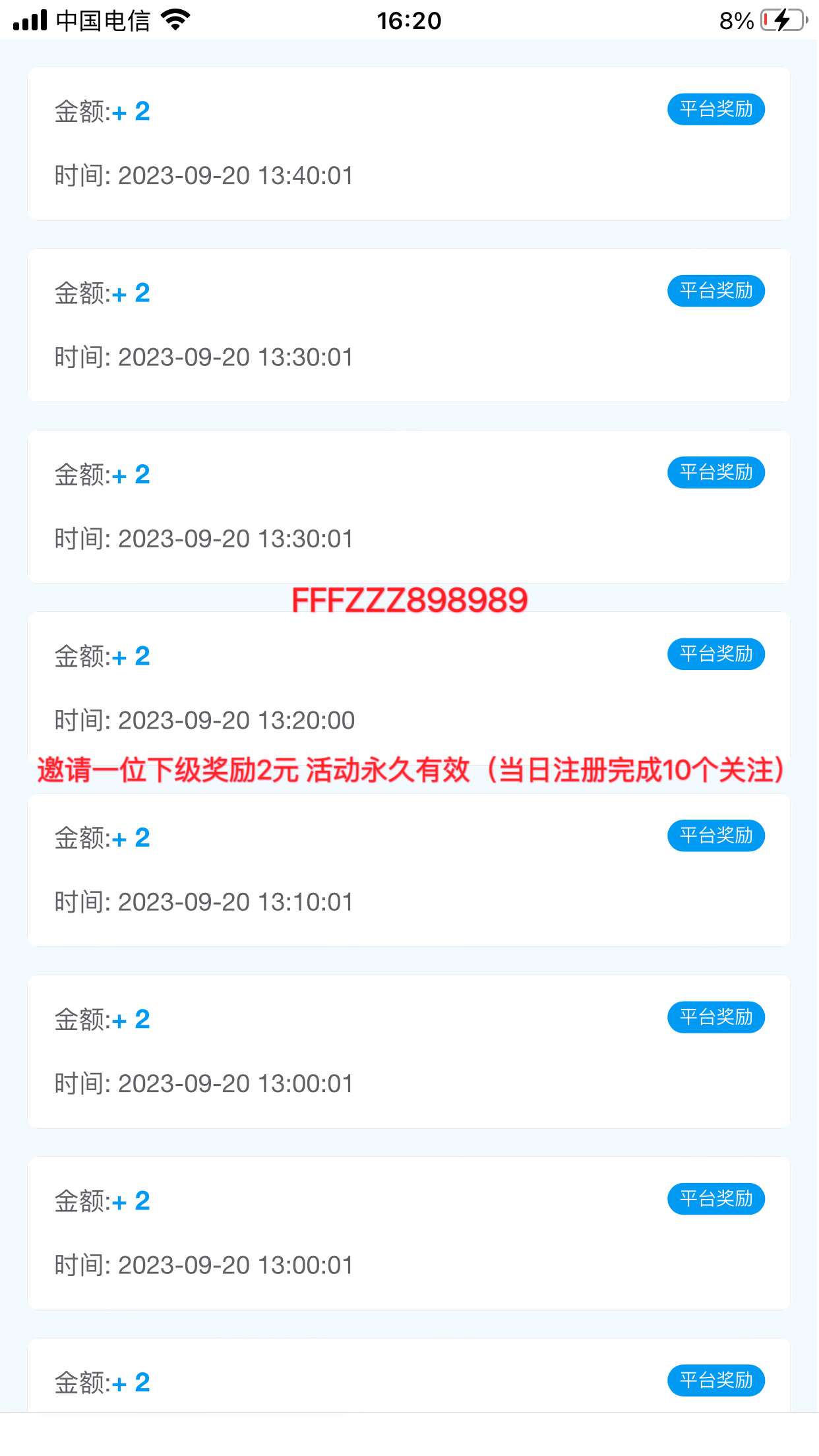Open the reward record dated 13:10:01
The image size is (819, 1456).
[x=409, y=870]
